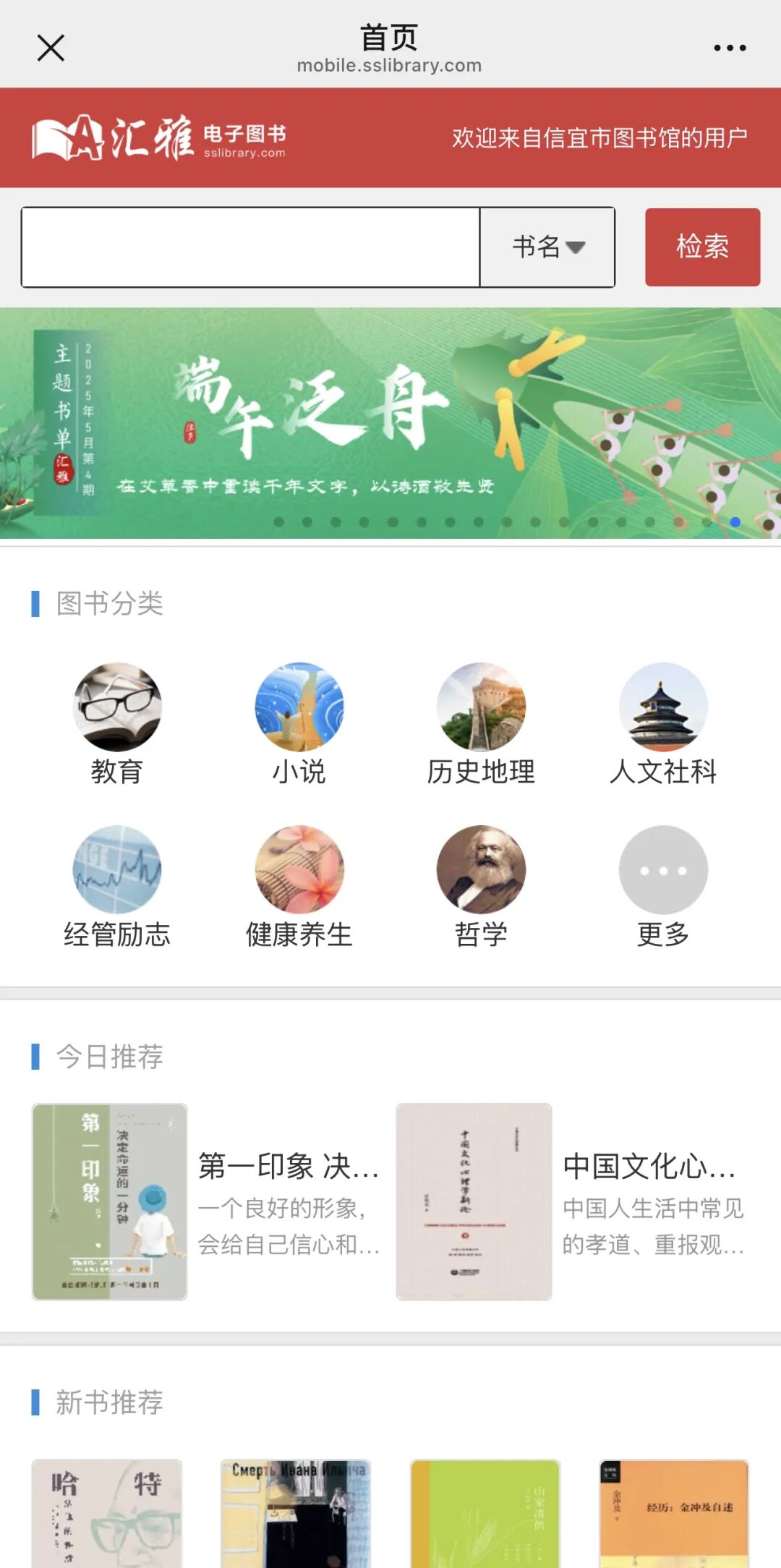This screenshot has height=1568, width=781.
Task: Browse the 小说 book category
Action: tap(299, 708)
